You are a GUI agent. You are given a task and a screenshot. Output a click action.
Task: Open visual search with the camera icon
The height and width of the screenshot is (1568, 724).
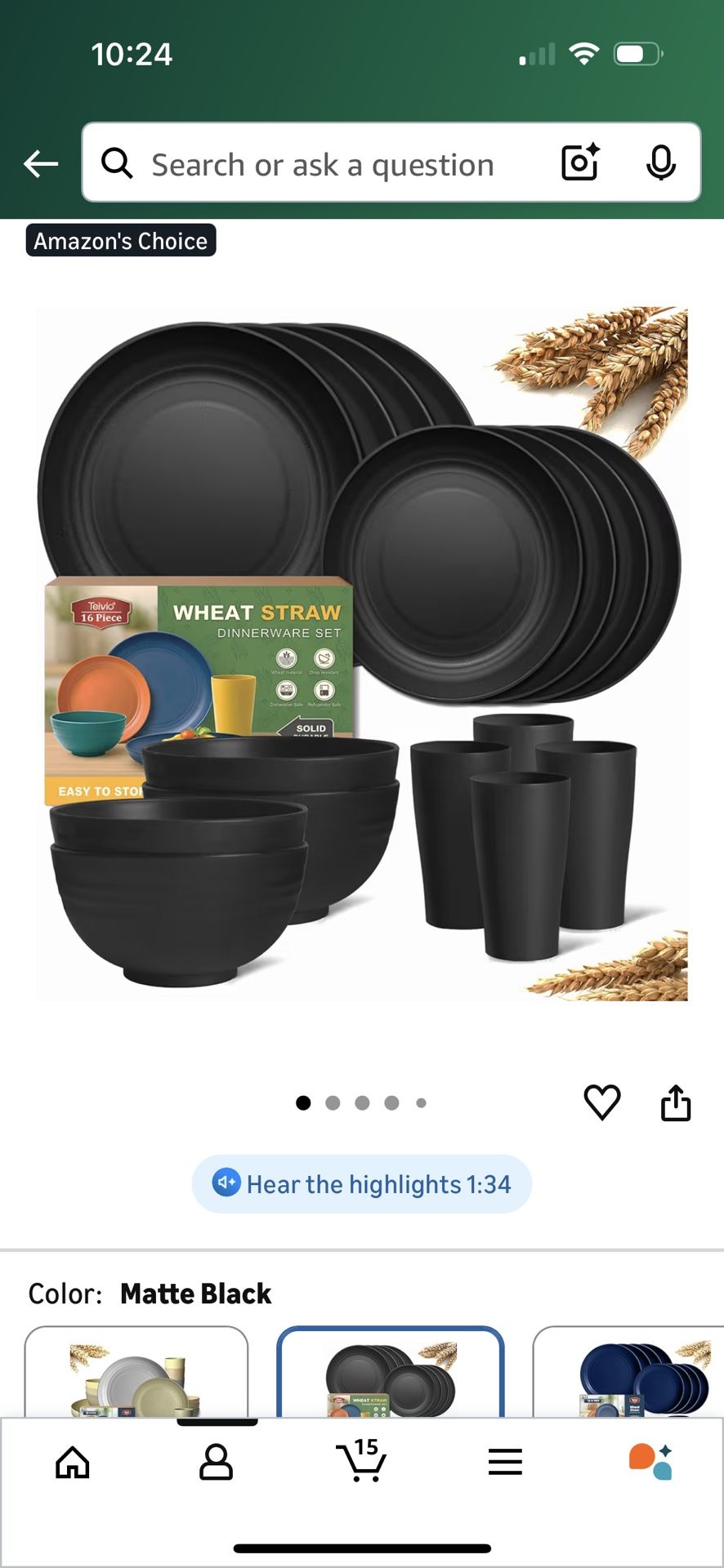tap(579, 163)
